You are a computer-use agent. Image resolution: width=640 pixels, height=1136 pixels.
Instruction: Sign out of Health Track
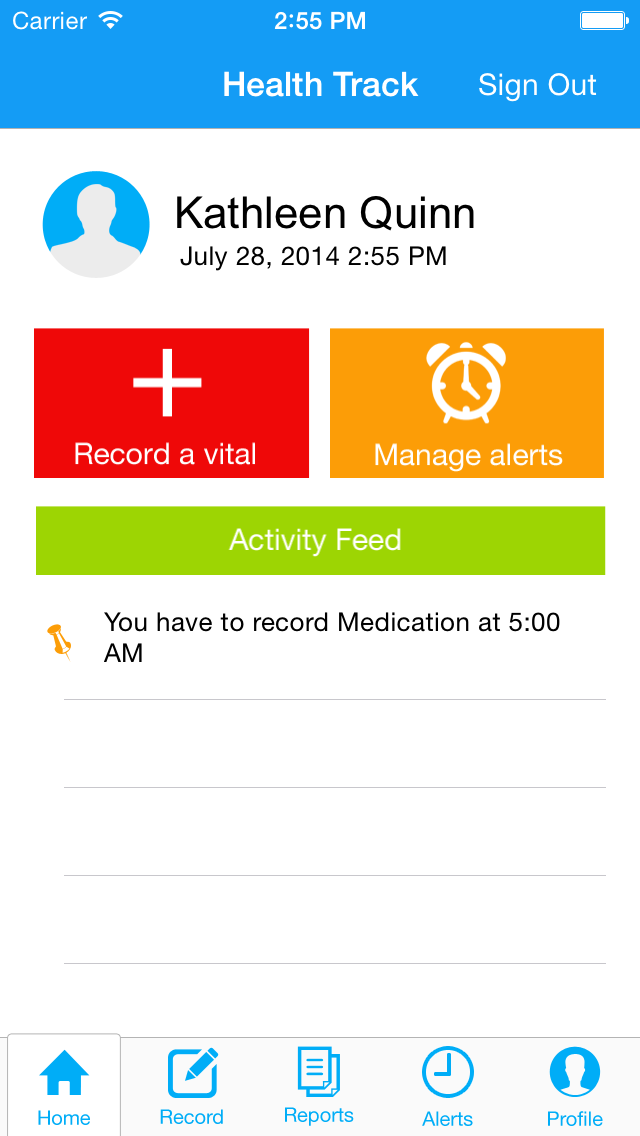click(537, 85)
